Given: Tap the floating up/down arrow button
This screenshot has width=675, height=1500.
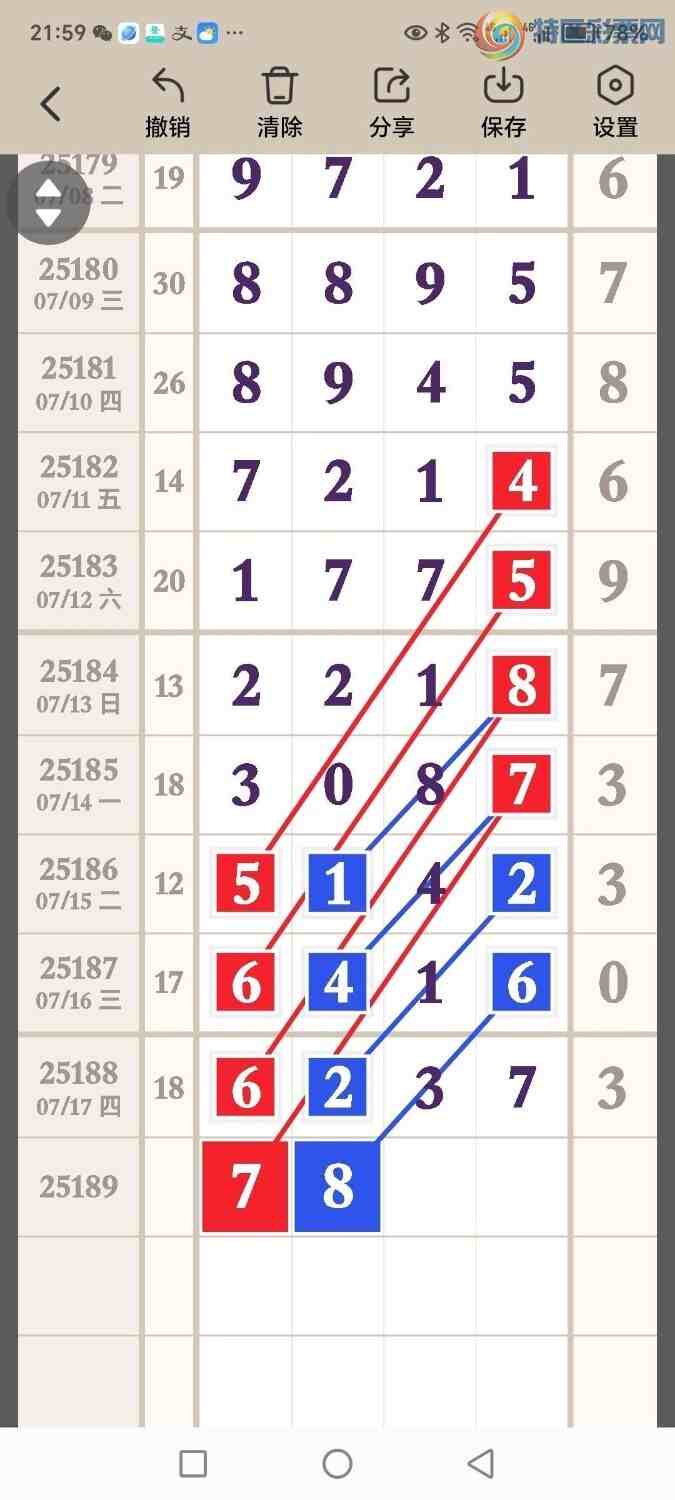Looking at the screenshot, I should (48, 203).
